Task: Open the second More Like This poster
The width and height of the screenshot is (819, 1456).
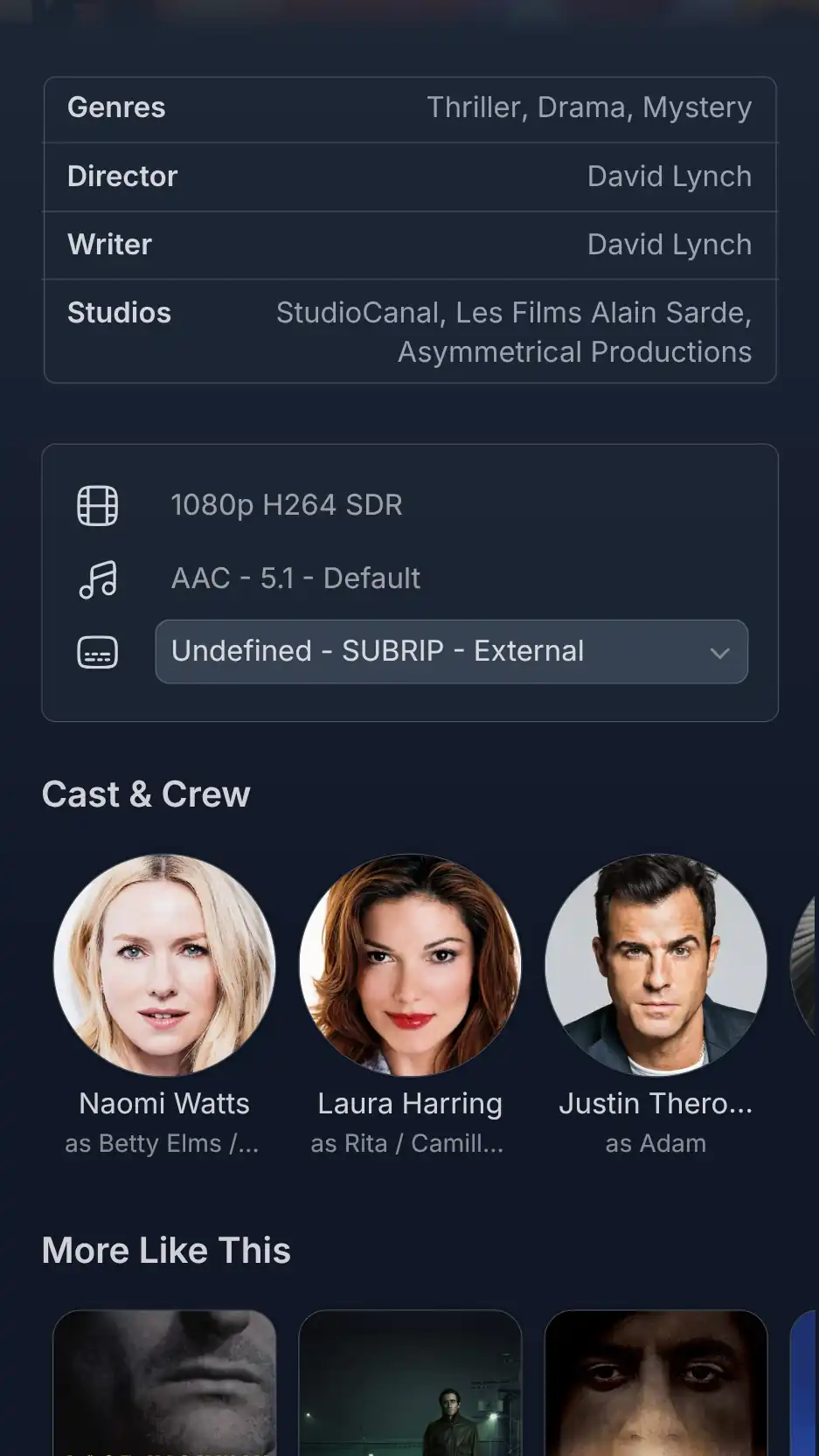Action: tap(410, 1383)
